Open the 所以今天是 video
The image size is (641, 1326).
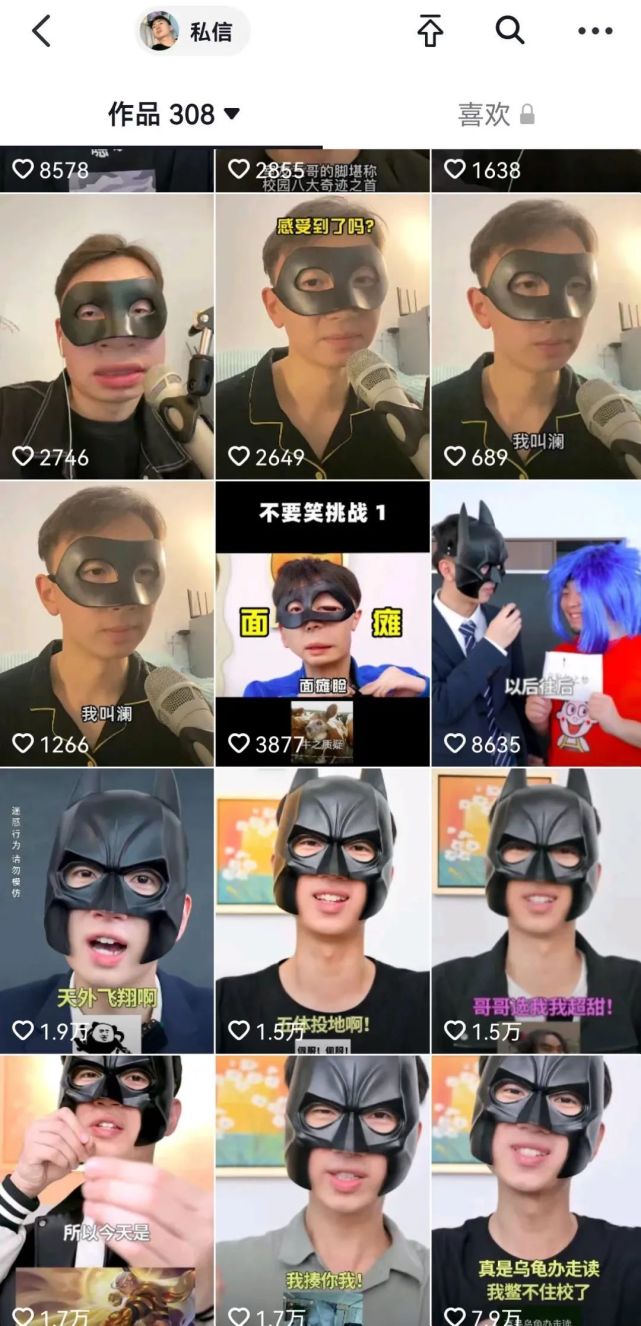(107, 1190)
